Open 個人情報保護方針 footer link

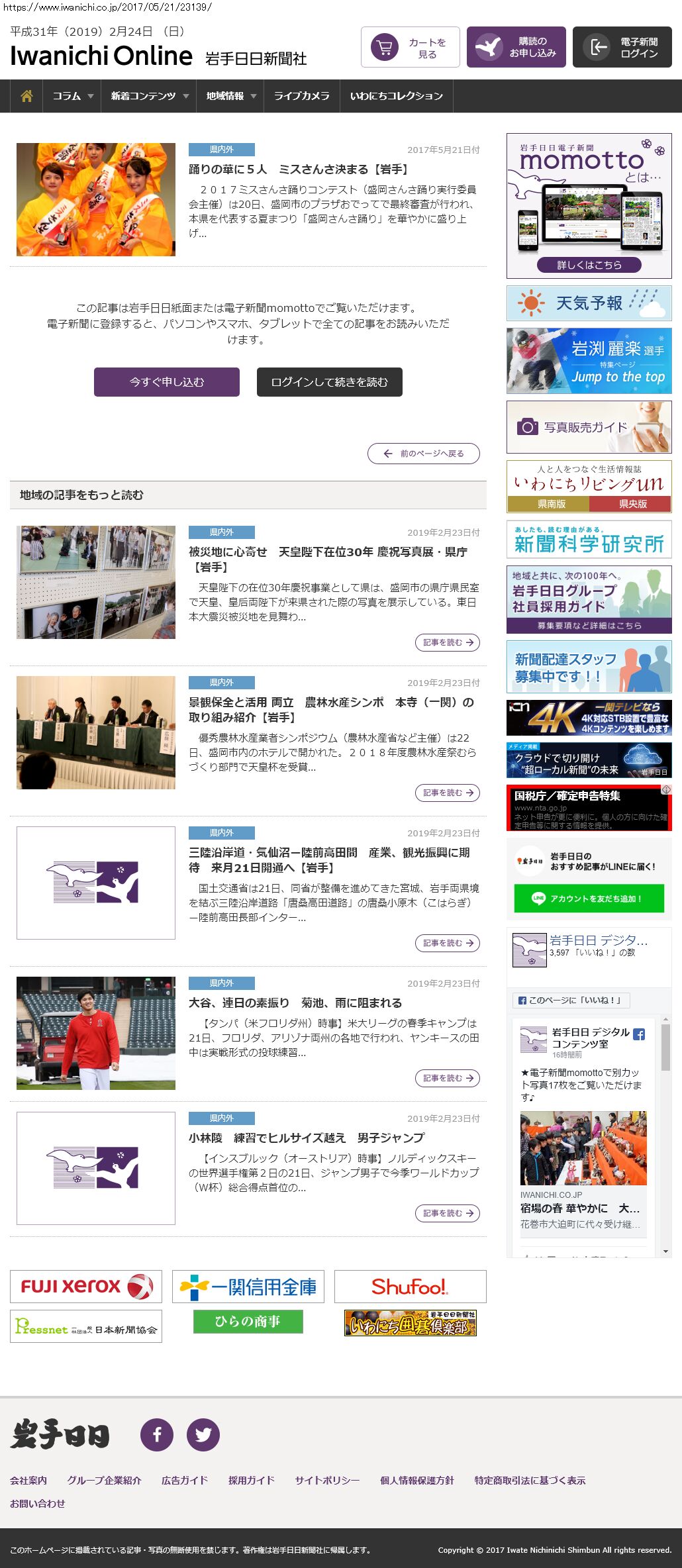tap(416, 1480)
